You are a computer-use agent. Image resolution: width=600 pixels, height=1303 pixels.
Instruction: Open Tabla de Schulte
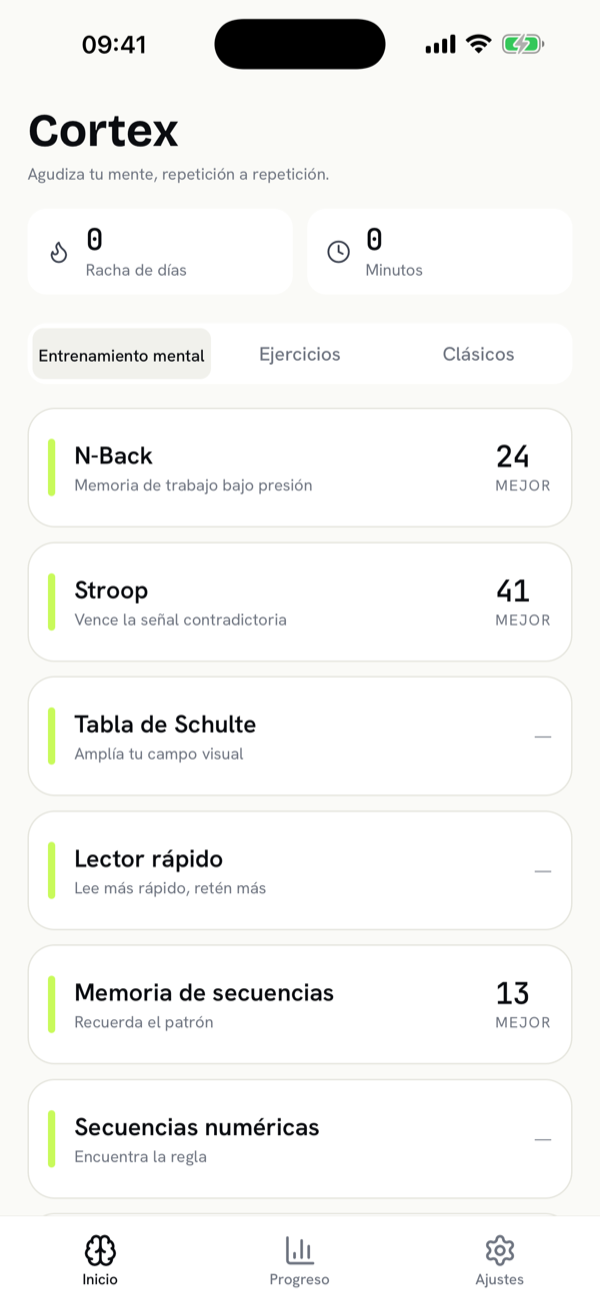click(x=300, y=736)
